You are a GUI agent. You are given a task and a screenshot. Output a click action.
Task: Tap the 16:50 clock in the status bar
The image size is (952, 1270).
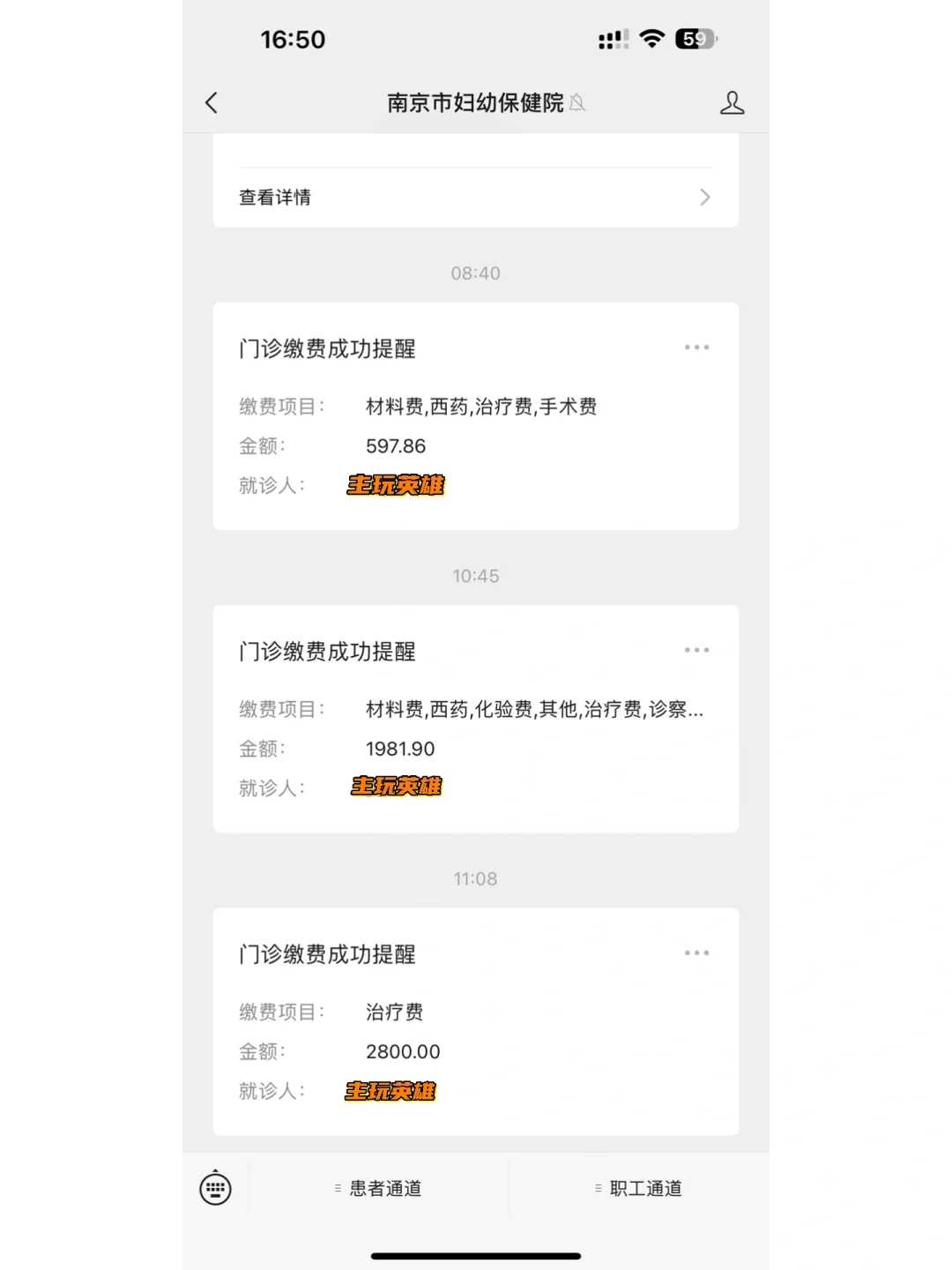pyautogui.click(x=293, y=39)
